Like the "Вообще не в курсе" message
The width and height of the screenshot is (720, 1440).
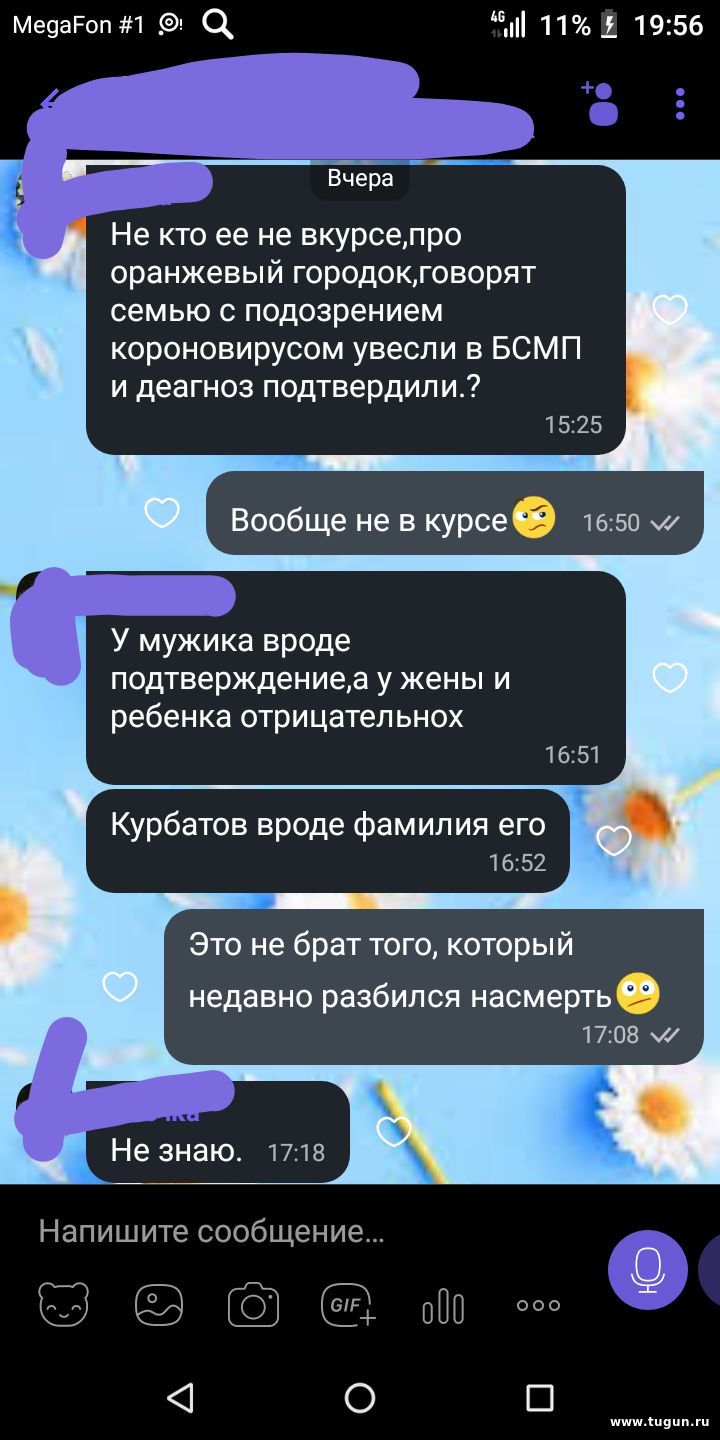point(162,513)
